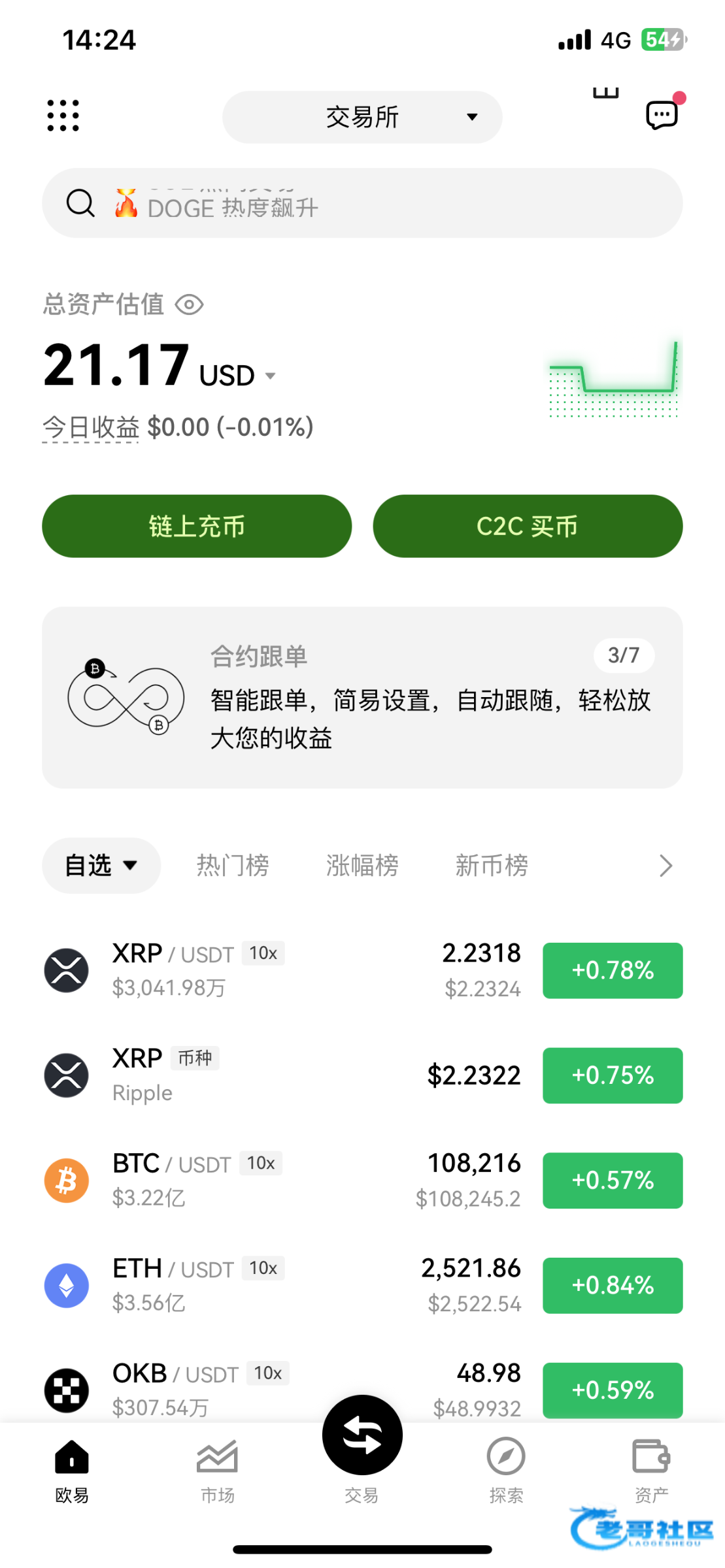725x1568 pixels.
Task: Open the grid menu icon
Action: (63, 116)
